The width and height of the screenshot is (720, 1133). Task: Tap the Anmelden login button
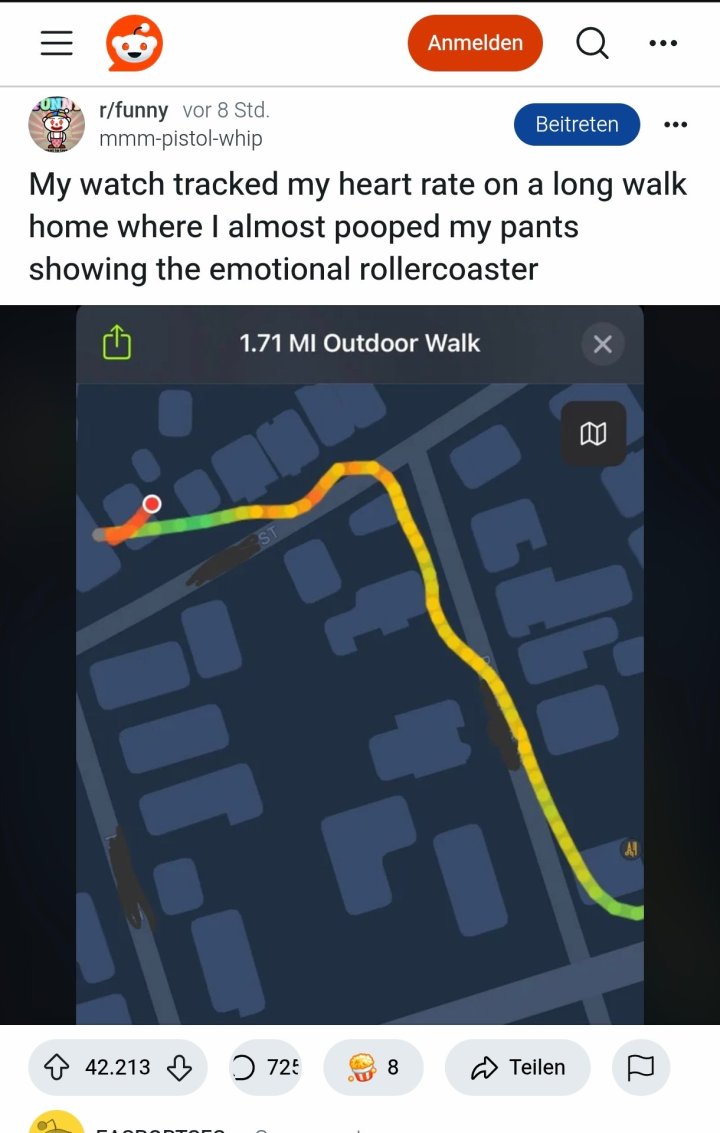(475, 43)
